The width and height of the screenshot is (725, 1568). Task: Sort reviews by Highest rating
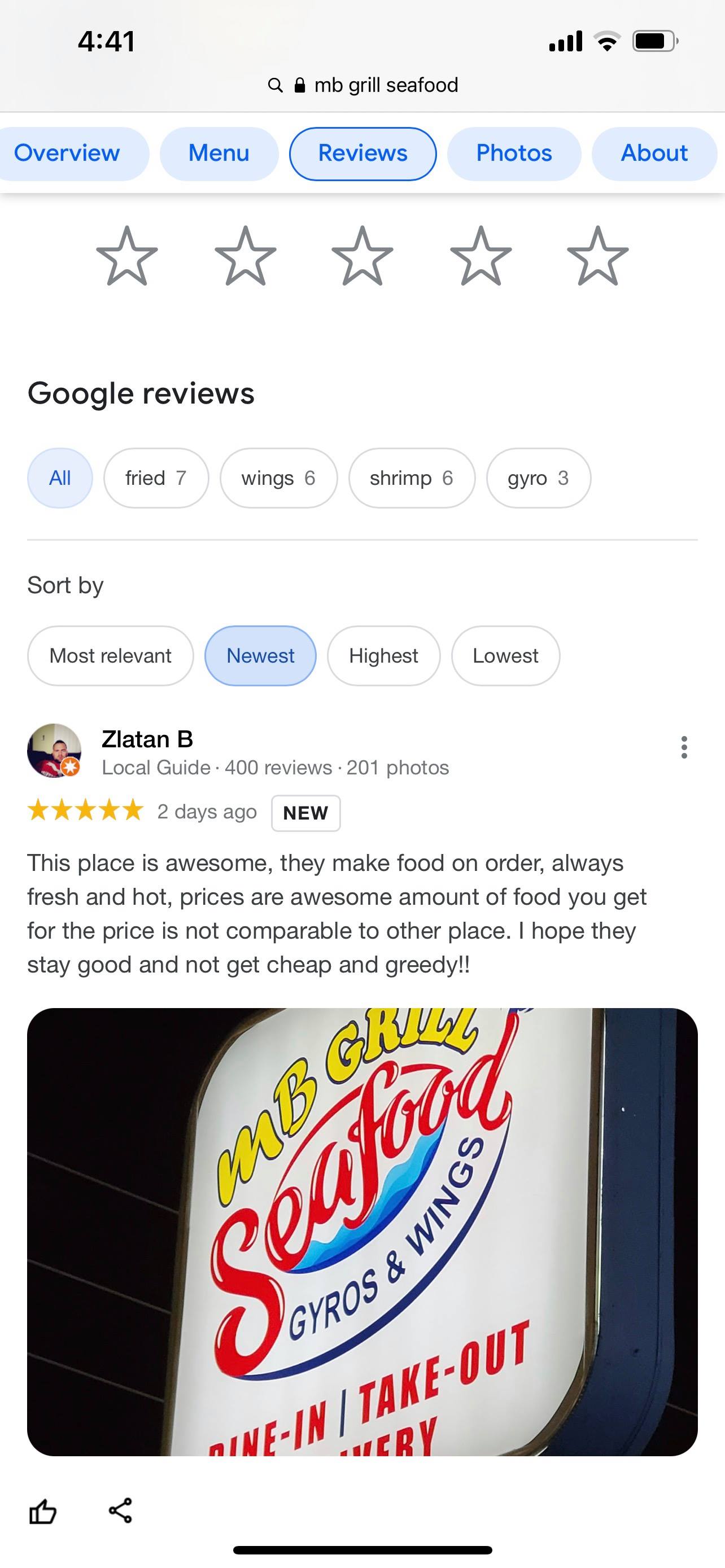pos(383,655)
